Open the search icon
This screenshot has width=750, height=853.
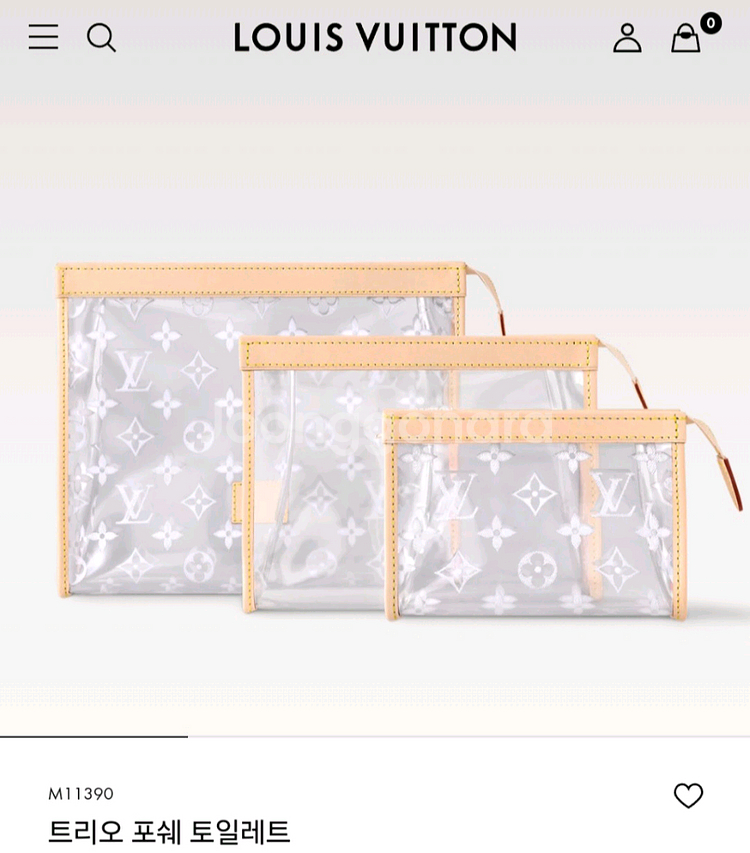coord(101,38)
